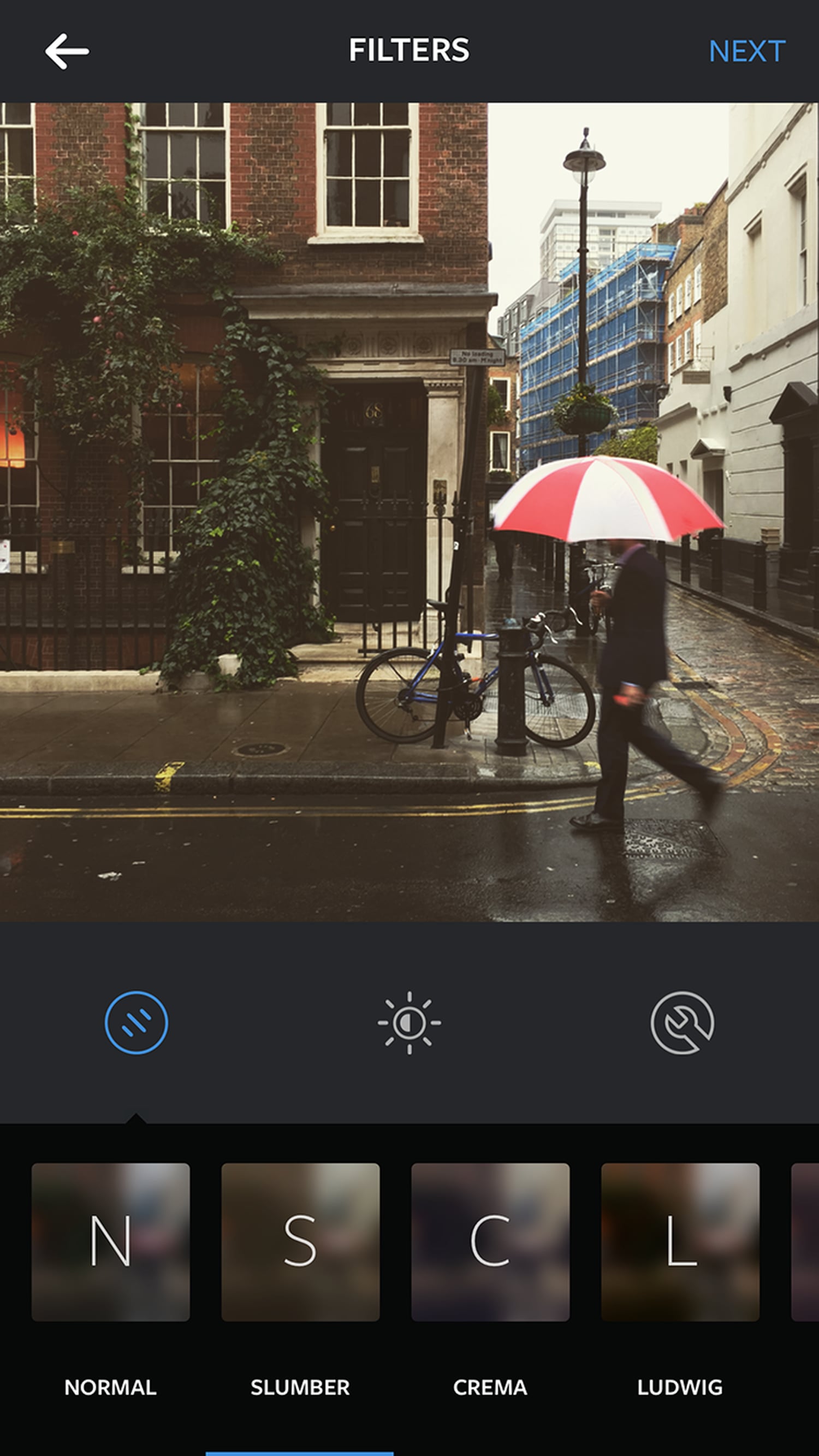
Task: Click the CREMA filter name text
Action: (x=490, y=1388)
